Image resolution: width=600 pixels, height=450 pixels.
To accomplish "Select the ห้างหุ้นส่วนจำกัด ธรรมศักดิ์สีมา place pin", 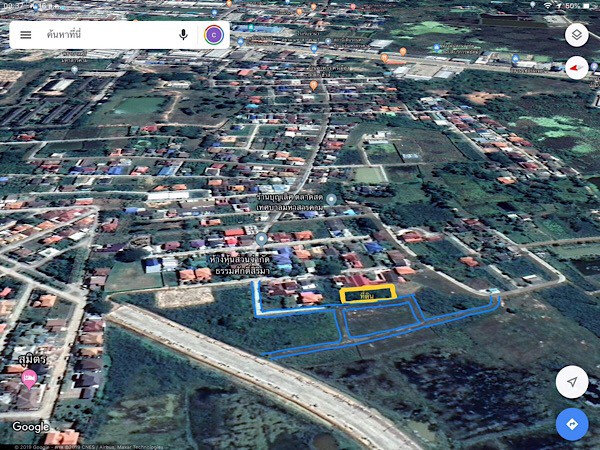I will click(x=261, y=239).
